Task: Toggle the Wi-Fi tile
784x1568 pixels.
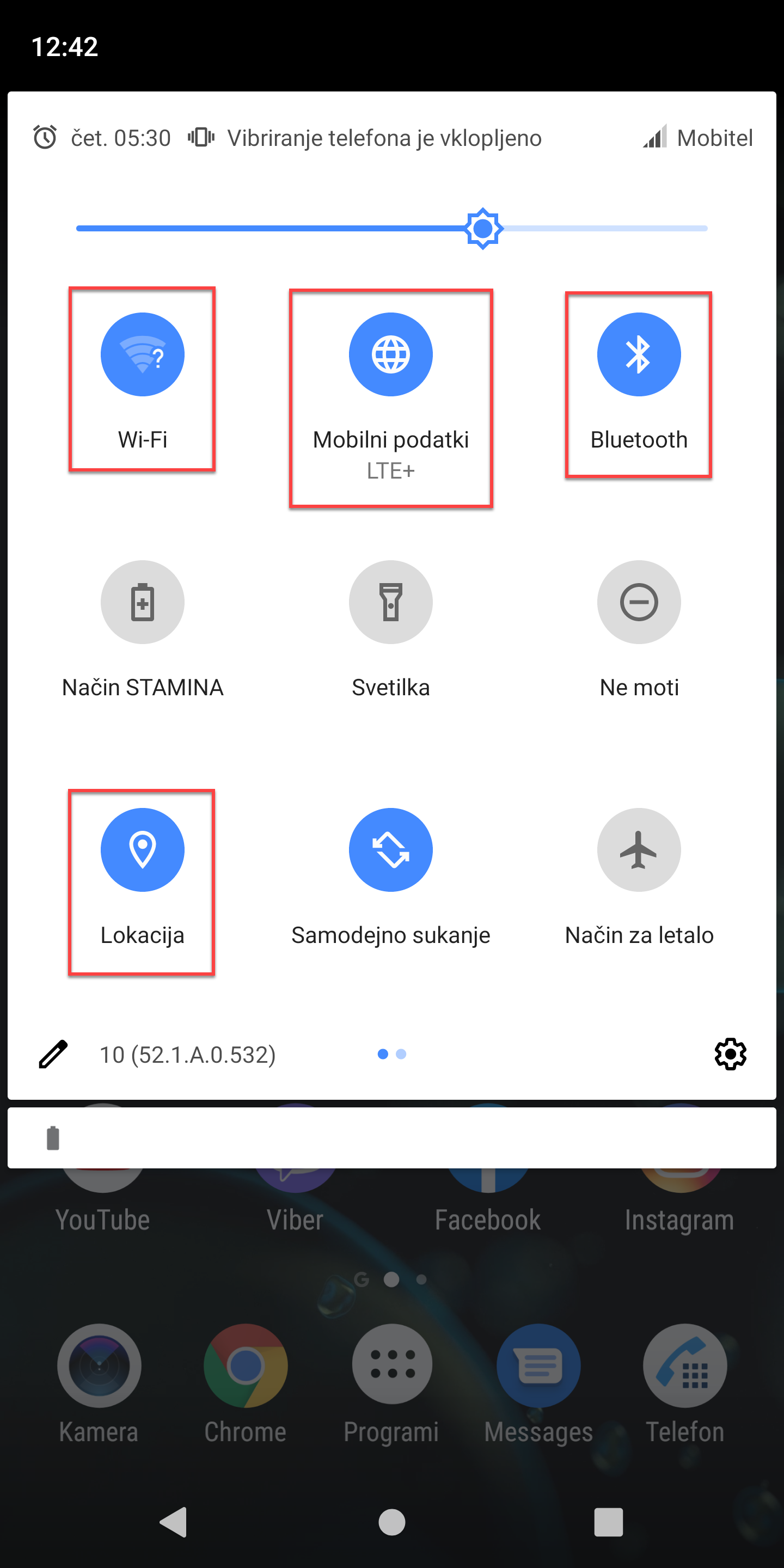Action: tap(143, 354)
